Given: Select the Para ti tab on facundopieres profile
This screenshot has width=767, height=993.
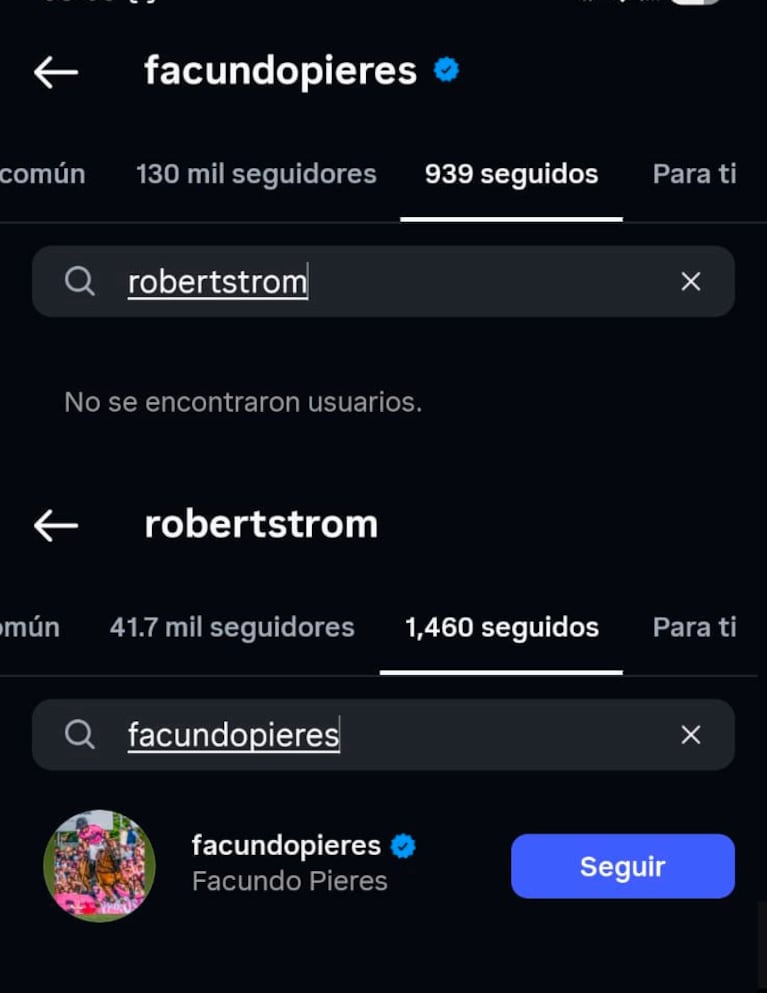Looking at the screenshot, I should coord(694,174).
